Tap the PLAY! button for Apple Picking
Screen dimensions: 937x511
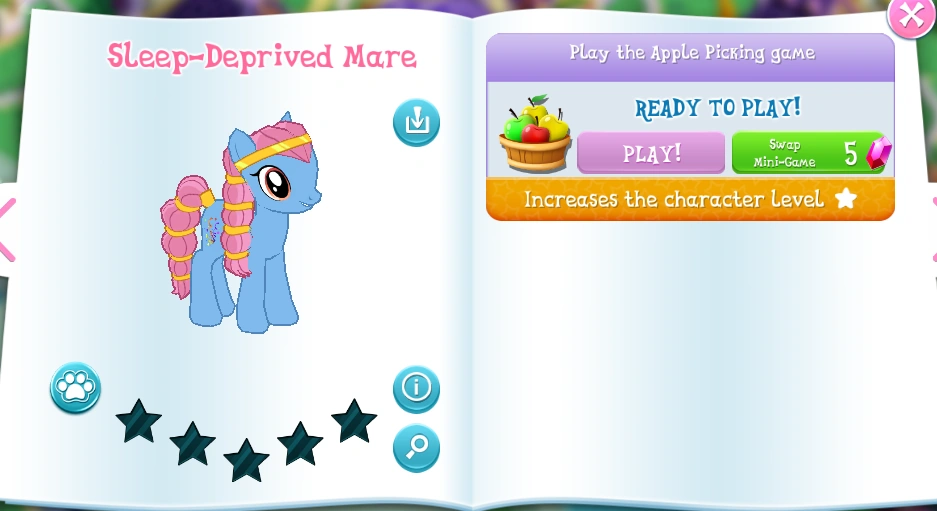(x=651, y=153)
